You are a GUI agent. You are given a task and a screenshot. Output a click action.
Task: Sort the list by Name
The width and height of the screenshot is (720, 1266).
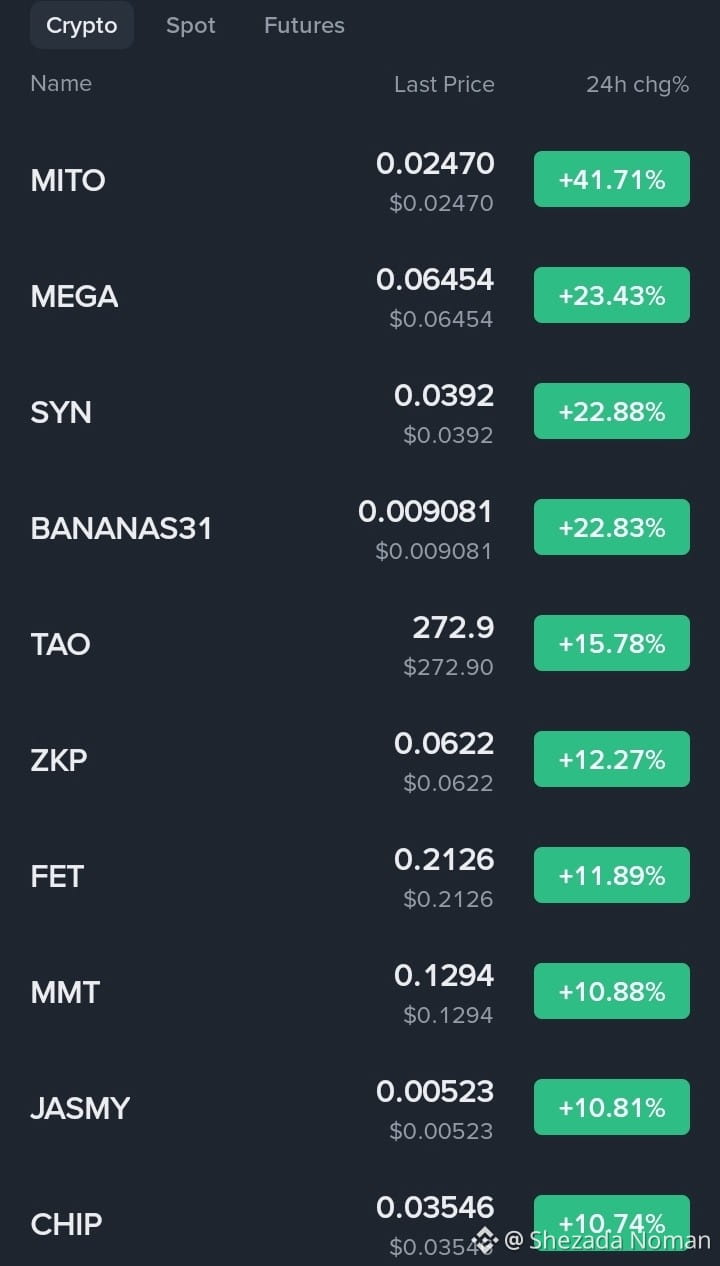pos(61,84)
